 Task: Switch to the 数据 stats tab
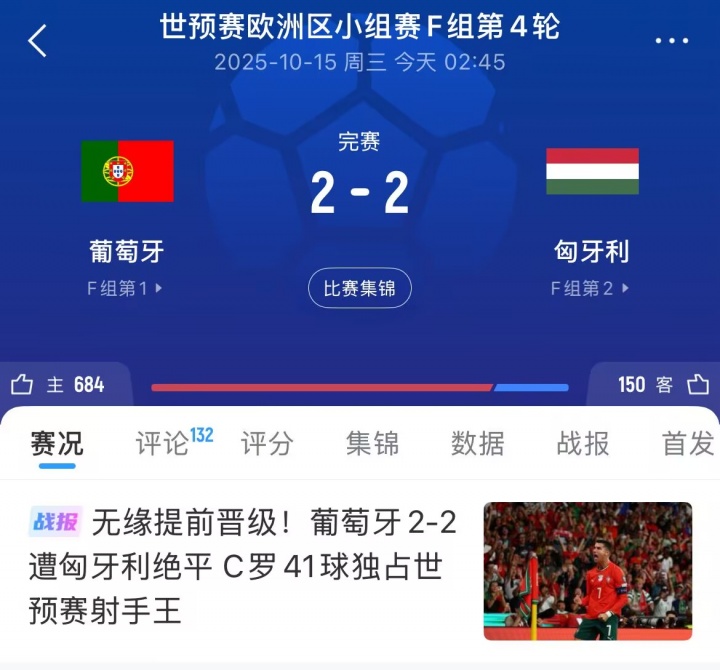click(x=477, y=444)
